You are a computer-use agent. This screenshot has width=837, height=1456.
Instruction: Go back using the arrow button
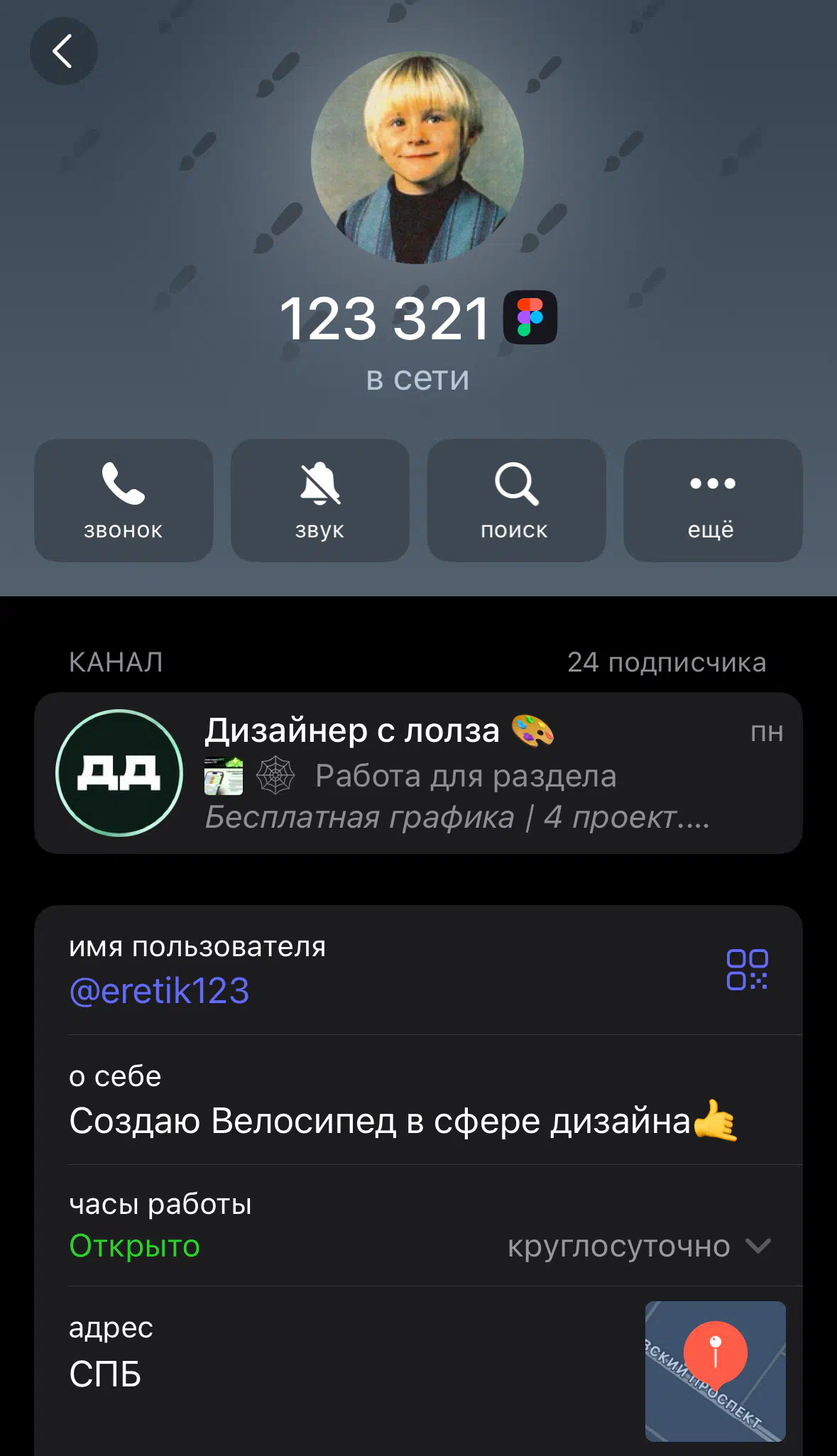pyautogui.click(x=63, y=51)
